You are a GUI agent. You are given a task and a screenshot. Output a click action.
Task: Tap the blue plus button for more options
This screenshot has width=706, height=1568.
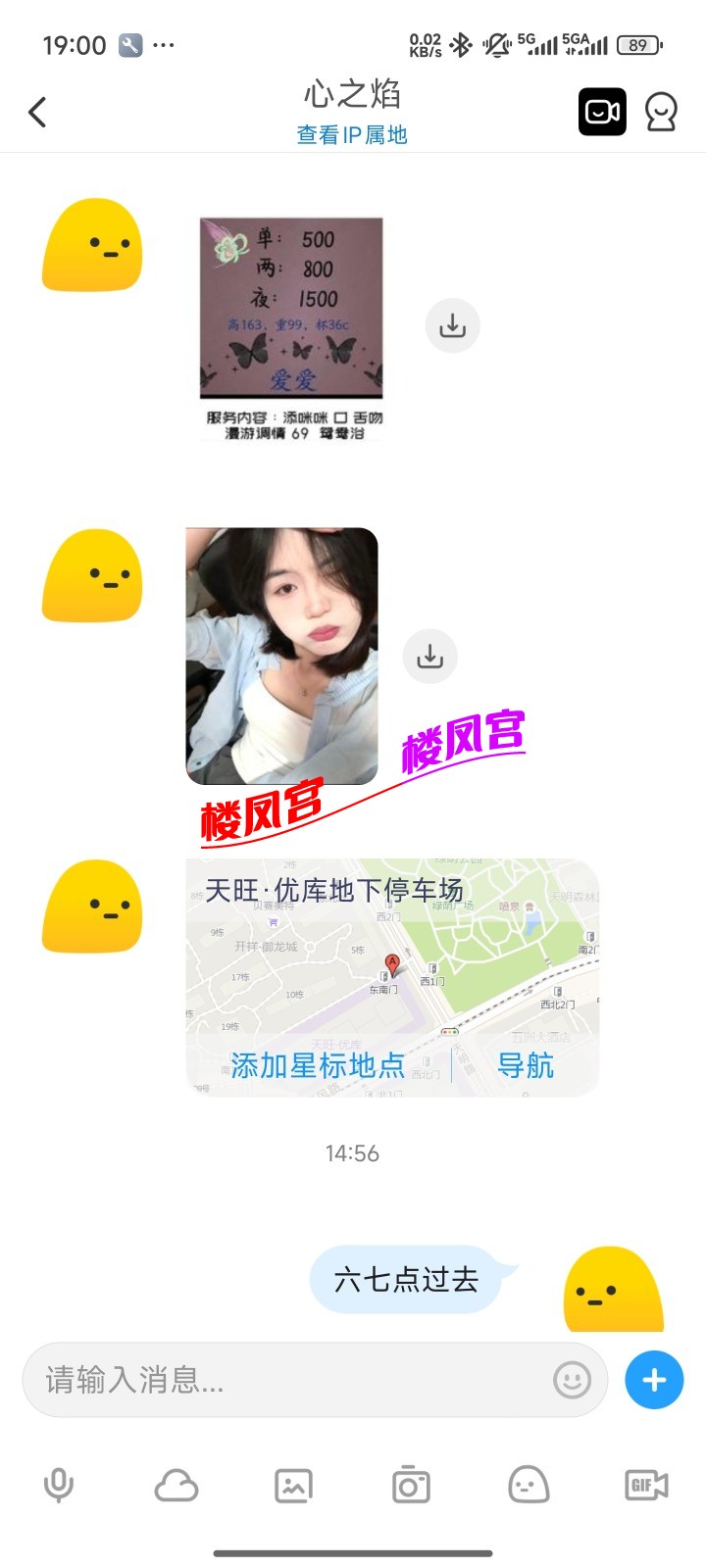(653, 1380)
